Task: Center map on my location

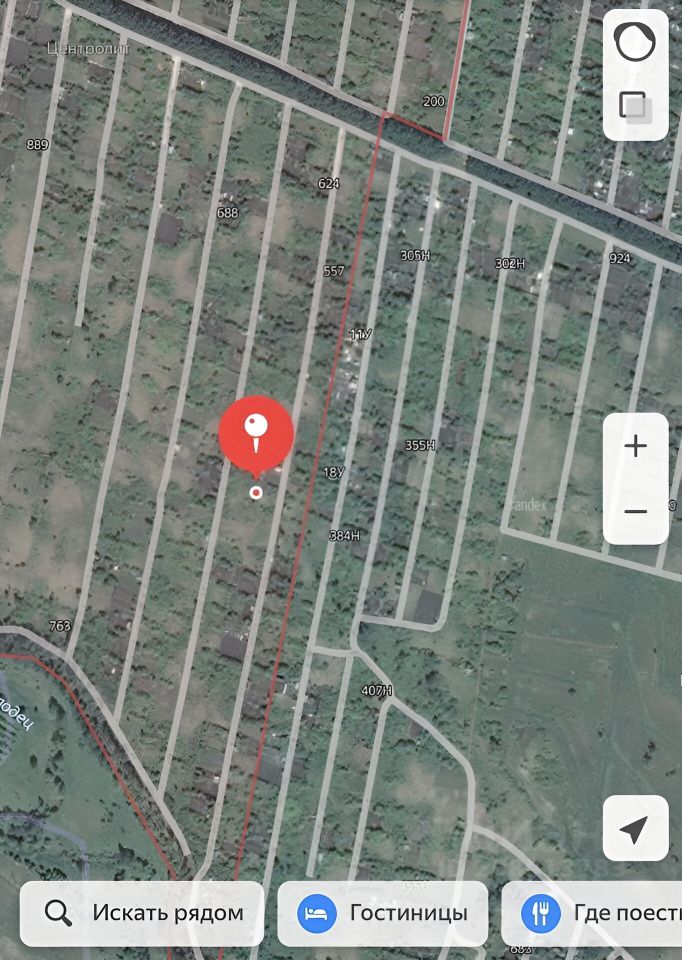Action: [x=635, y=828]
